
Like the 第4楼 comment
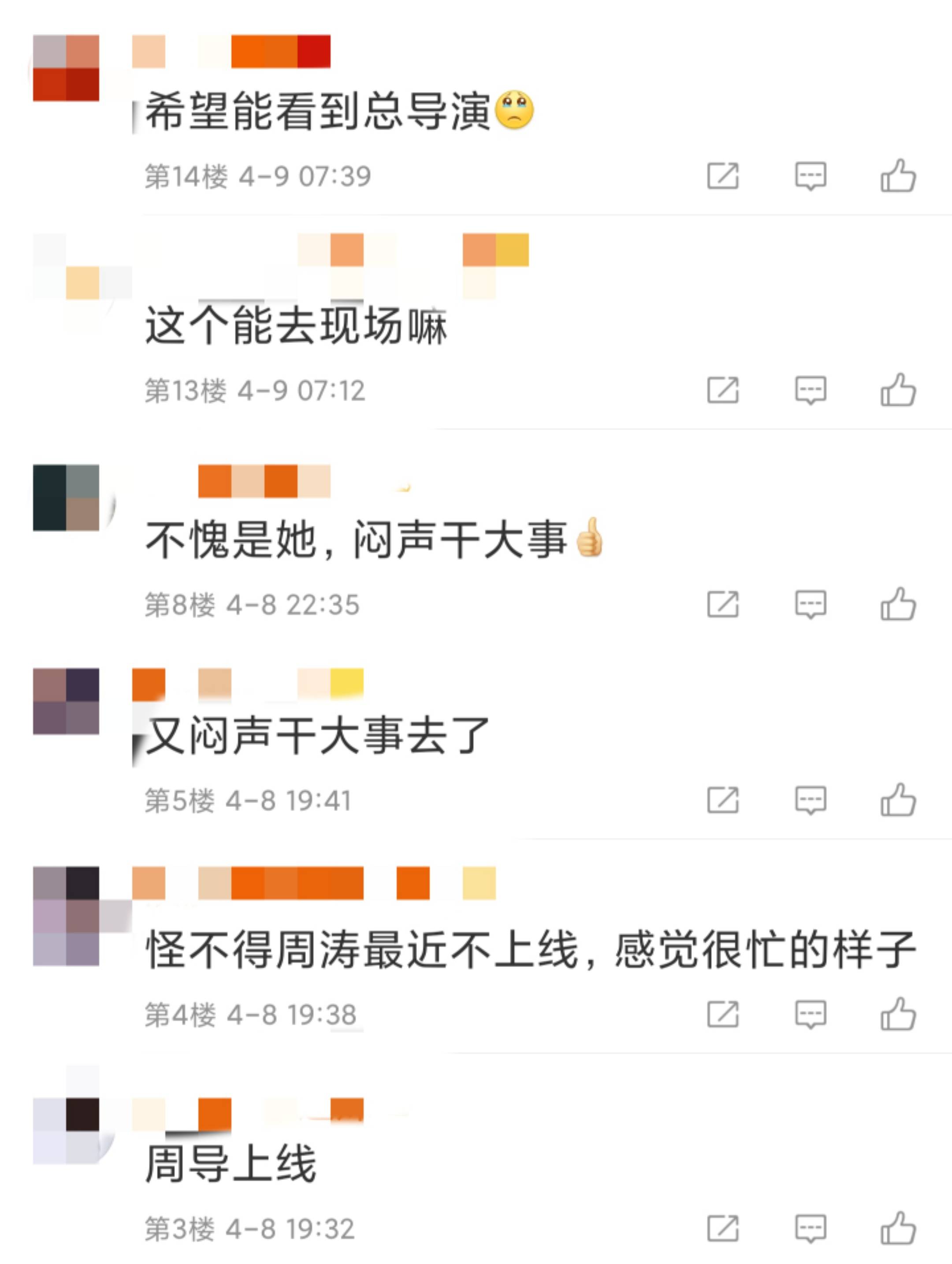coord(898,1014)
